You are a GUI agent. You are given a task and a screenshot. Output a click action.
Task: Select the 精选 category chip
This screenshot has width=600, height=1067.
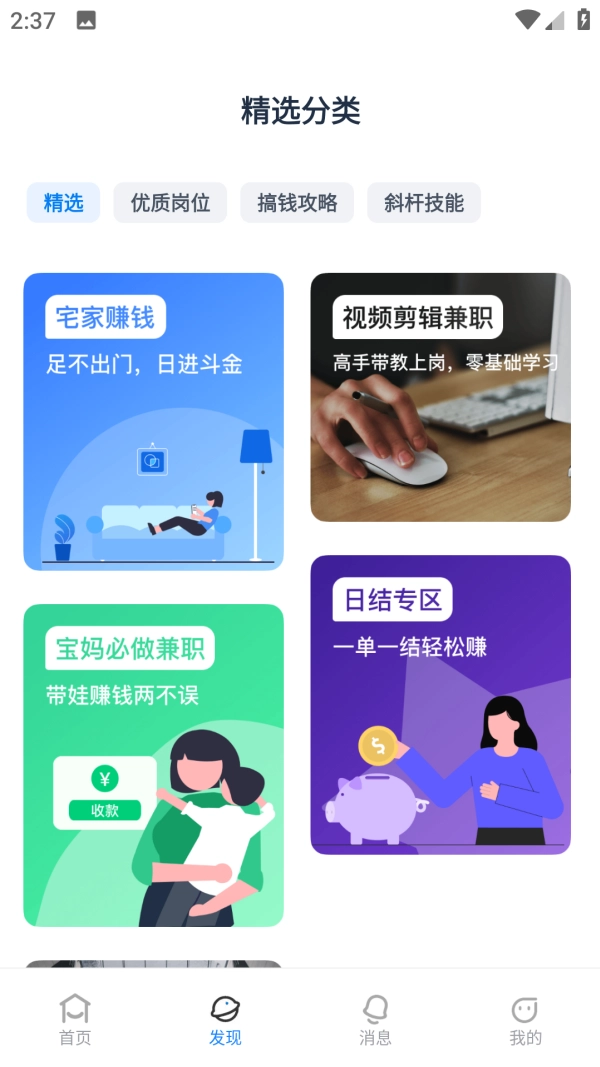(63, 203)
